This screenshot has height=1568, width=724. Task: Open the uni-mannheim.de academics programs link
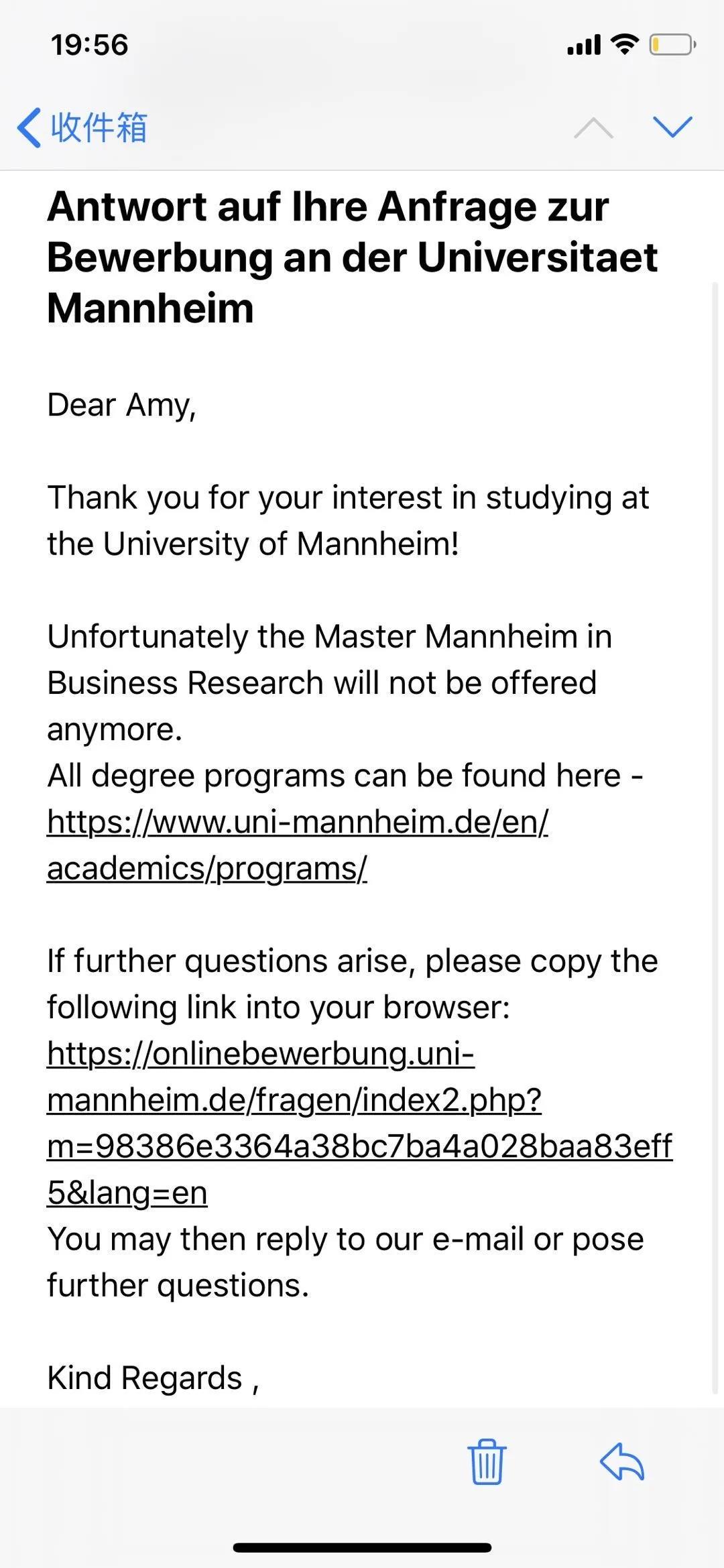click(x=298, y=845)
